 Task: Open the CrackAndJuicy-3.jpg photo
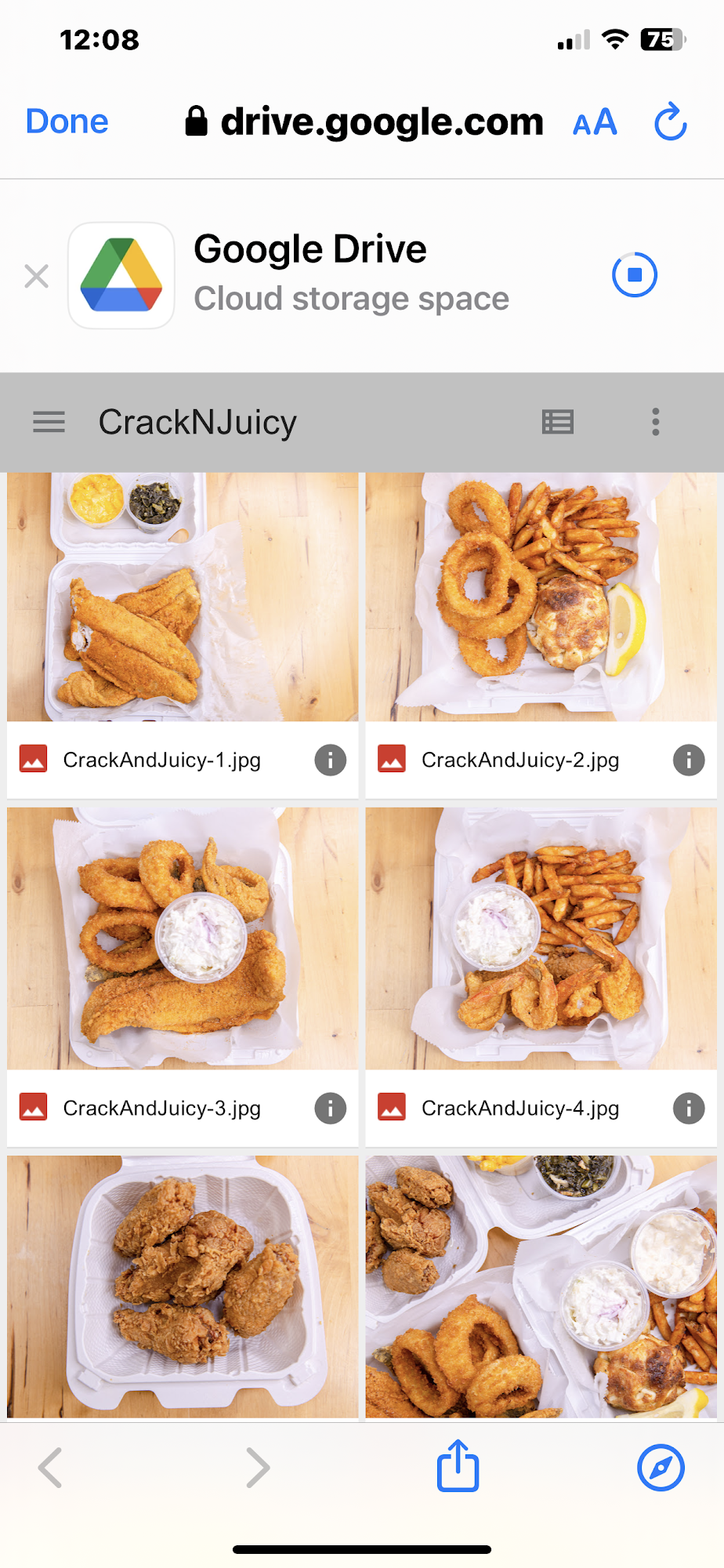(182, 938)
